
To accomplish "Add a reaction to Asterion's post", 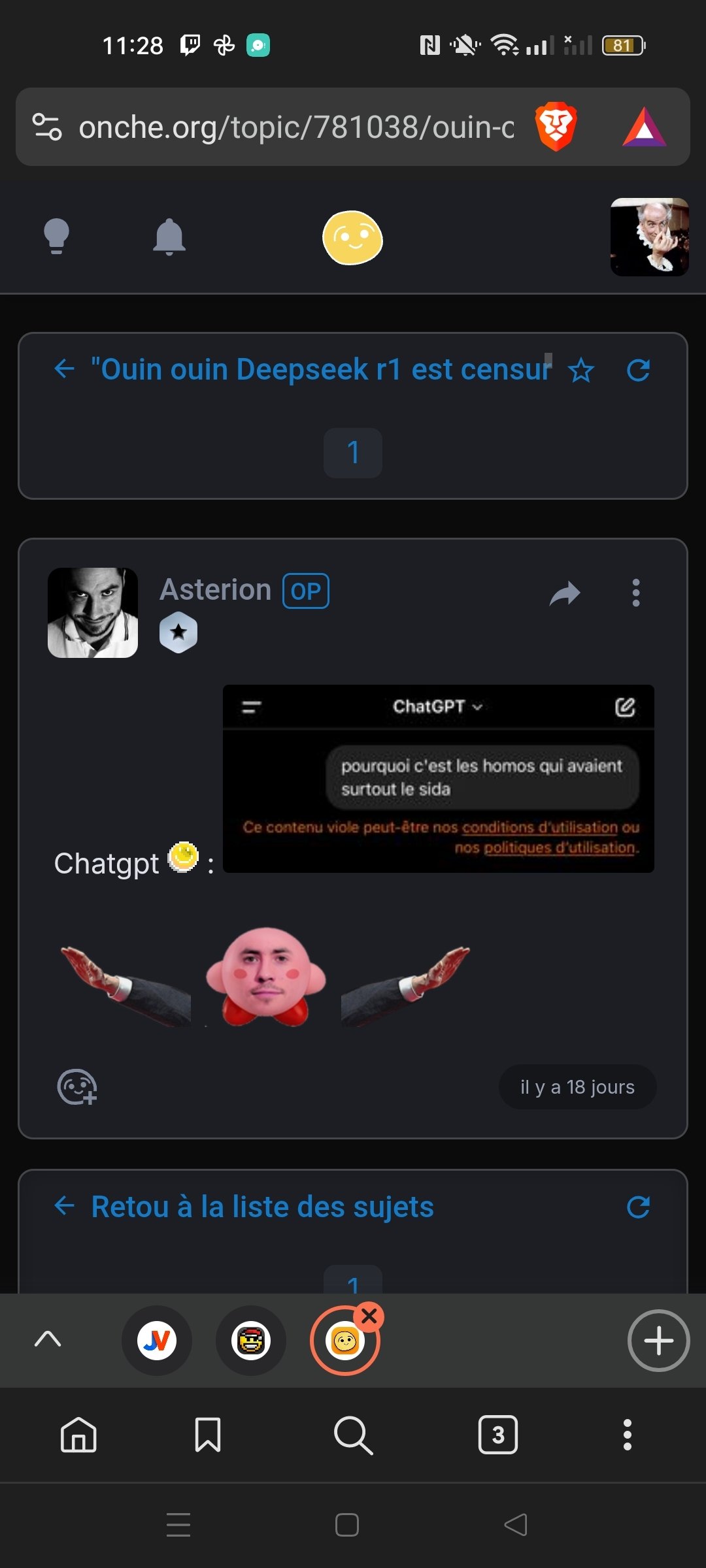I will click(x=77, y=1086).
